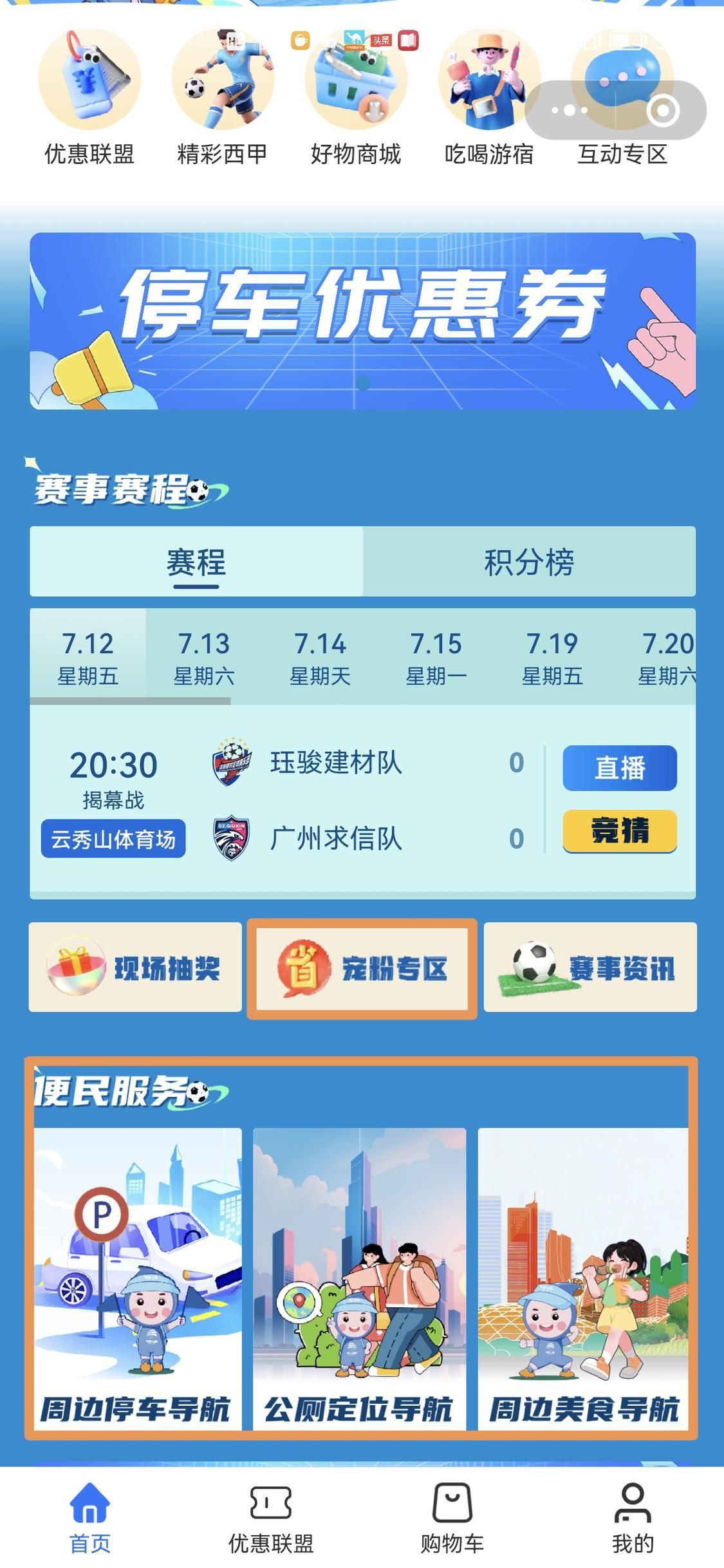This screenshot has height=1568, width=724.
Task: Open 赛事资讯 match news
Action: [590, 967]
